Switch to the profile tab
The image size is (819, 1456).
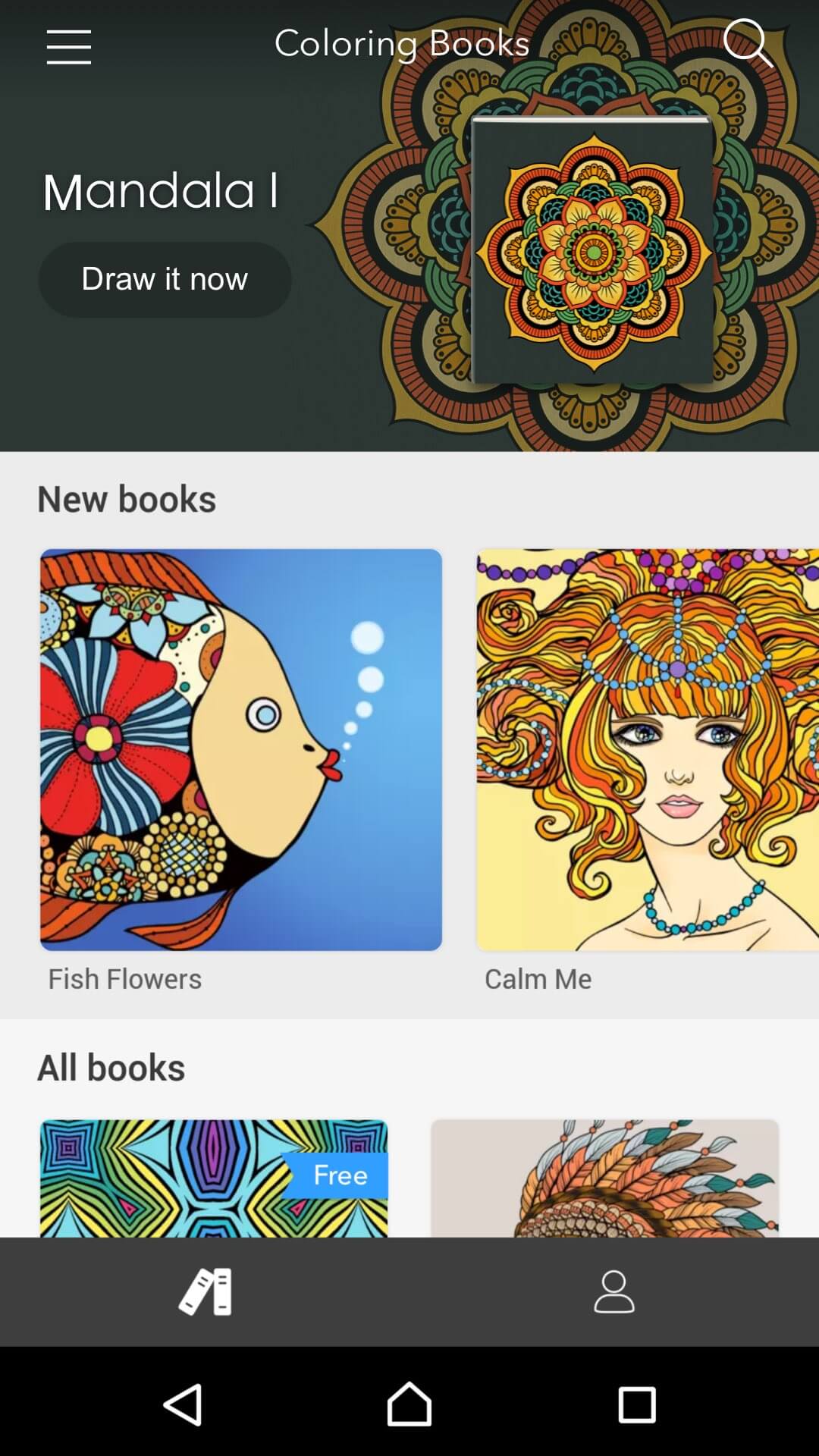614,1291
